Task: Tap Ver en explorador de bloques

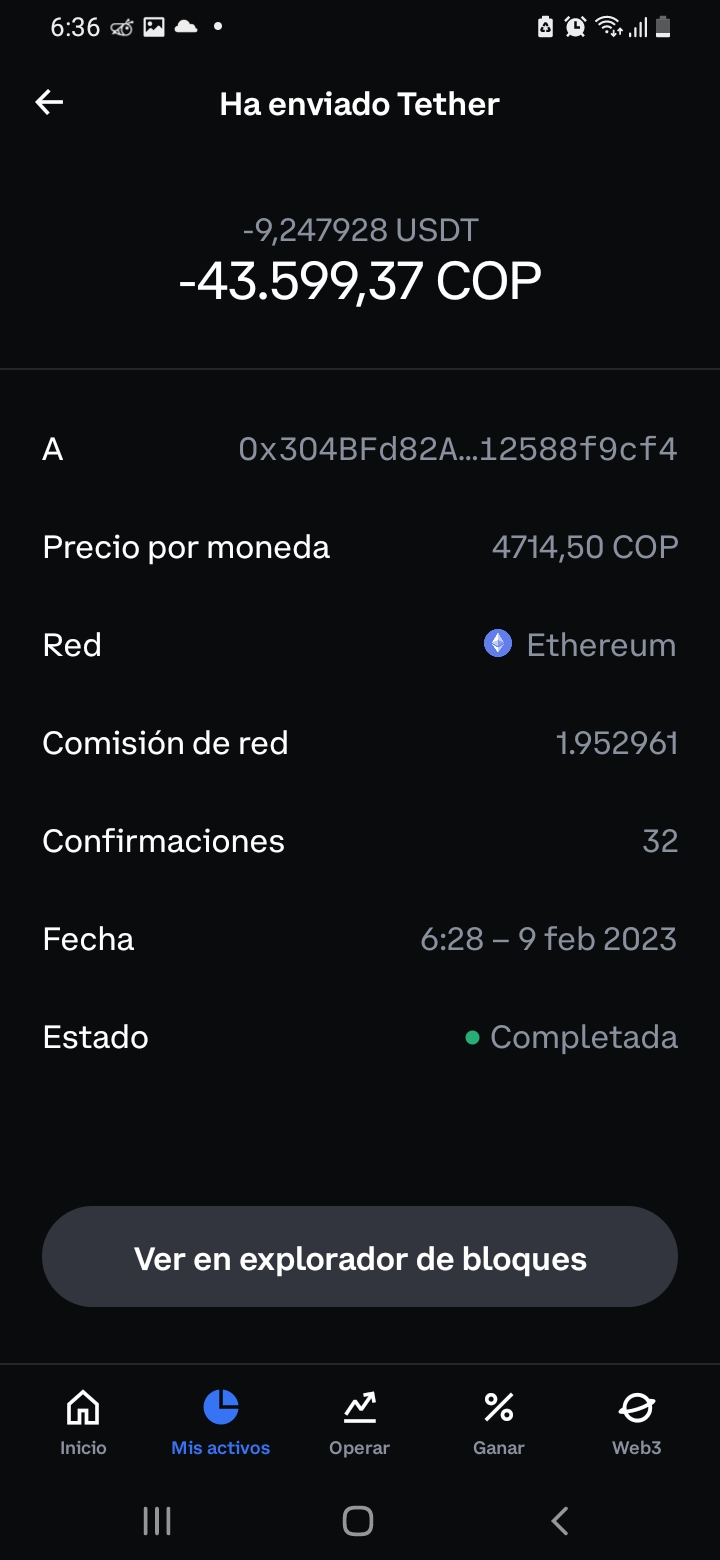Action: coord(360,1257)
